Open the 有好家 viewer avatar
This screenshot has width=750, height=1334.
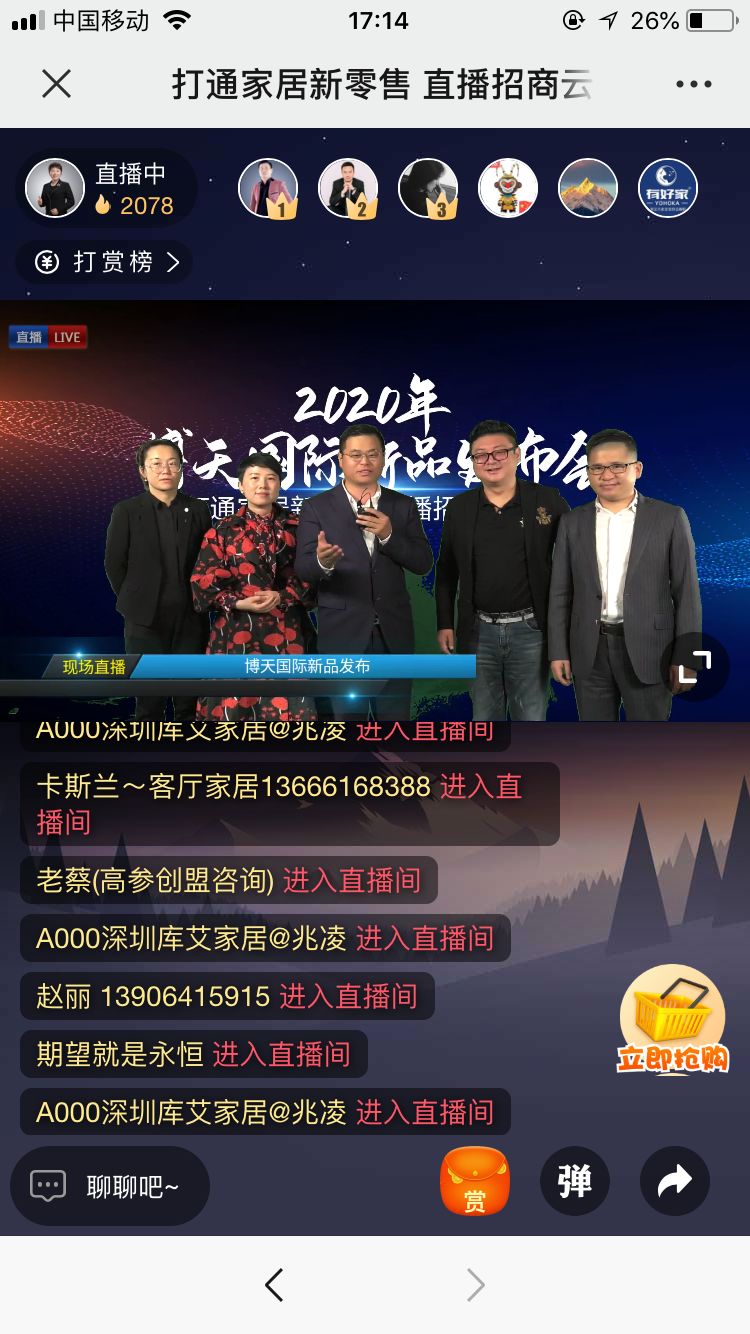[668, 188]
